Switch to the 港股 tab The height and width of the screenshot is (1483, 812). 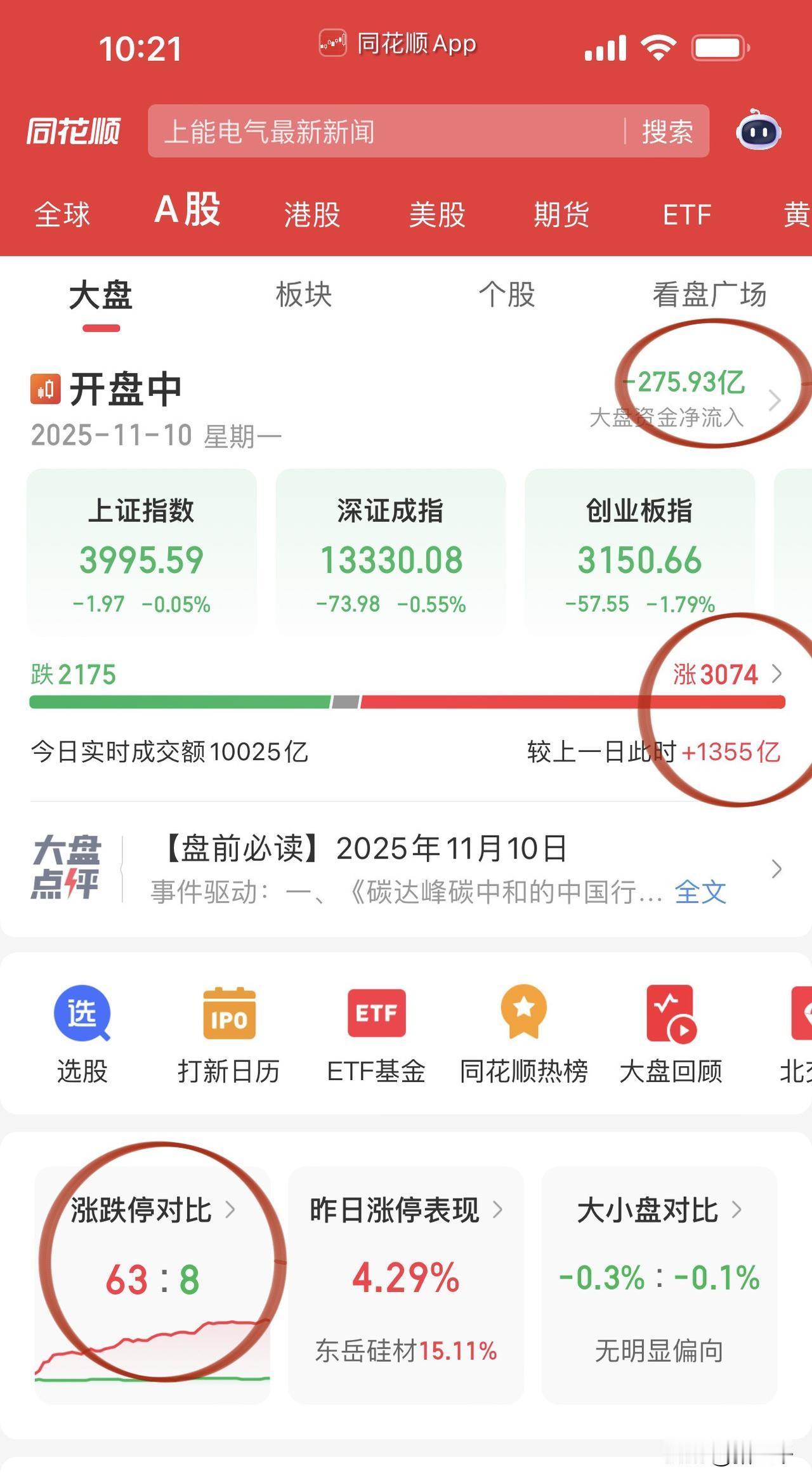click(311, 215)
